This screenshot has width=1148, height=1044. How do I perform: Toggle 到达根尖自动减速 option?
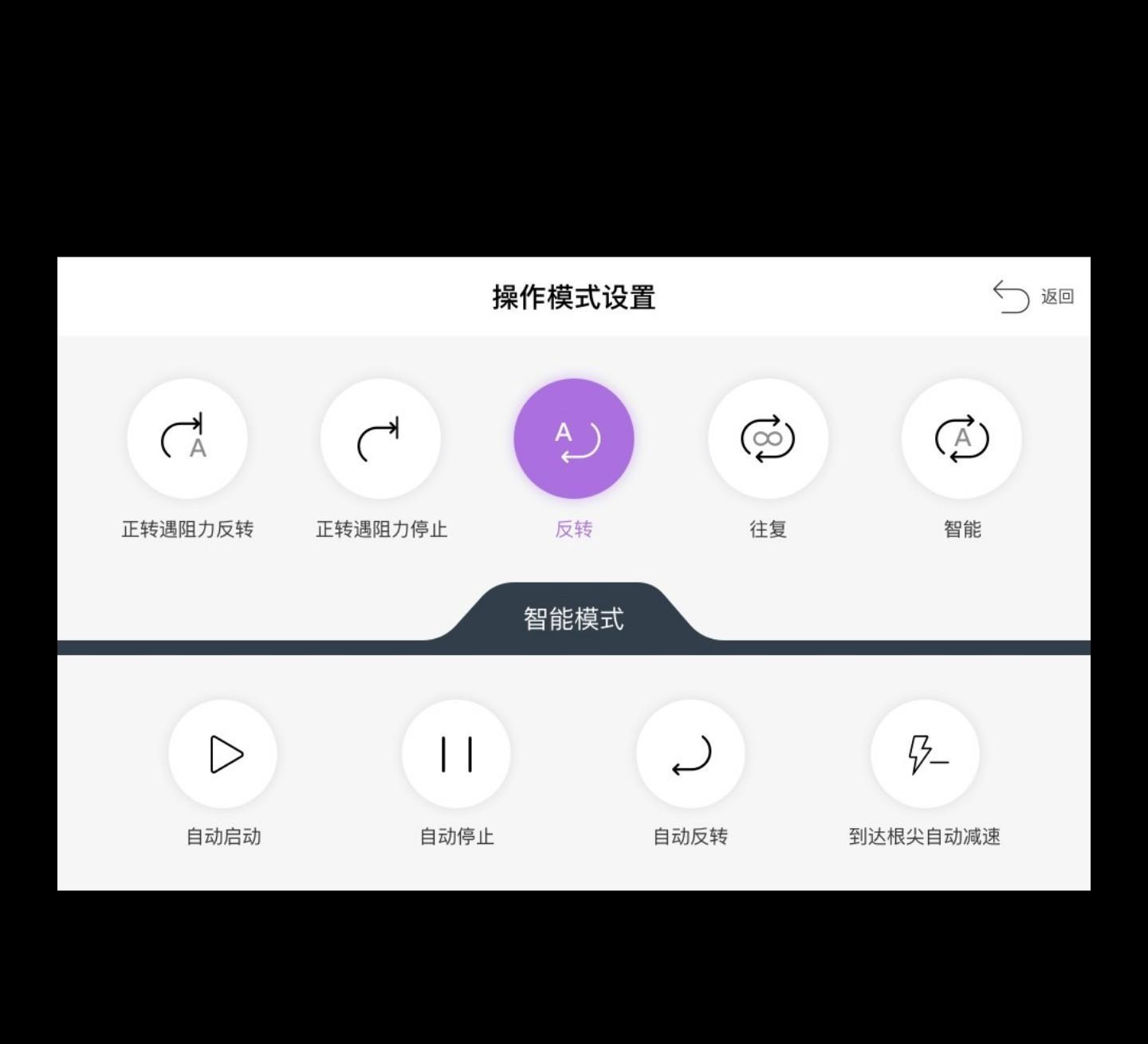pos(925,754)
